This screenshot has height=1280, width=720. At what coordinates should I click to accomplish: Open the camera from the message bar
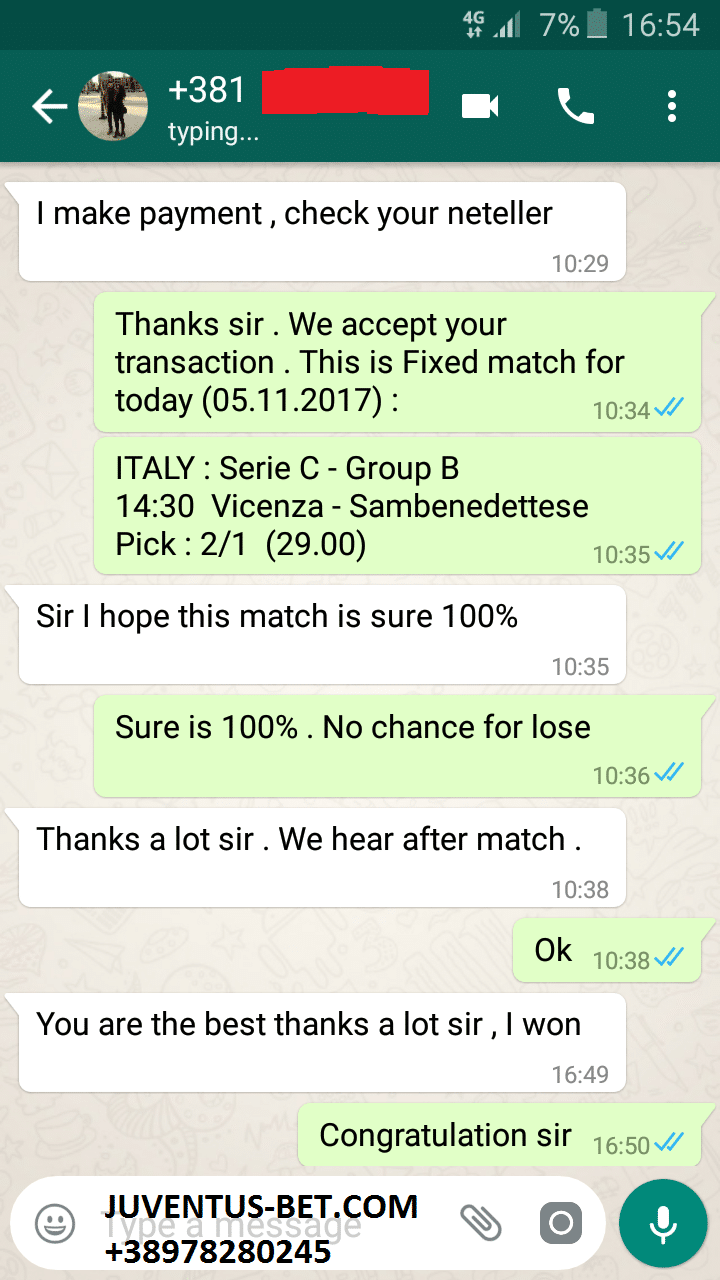(x=561, y=1222)
